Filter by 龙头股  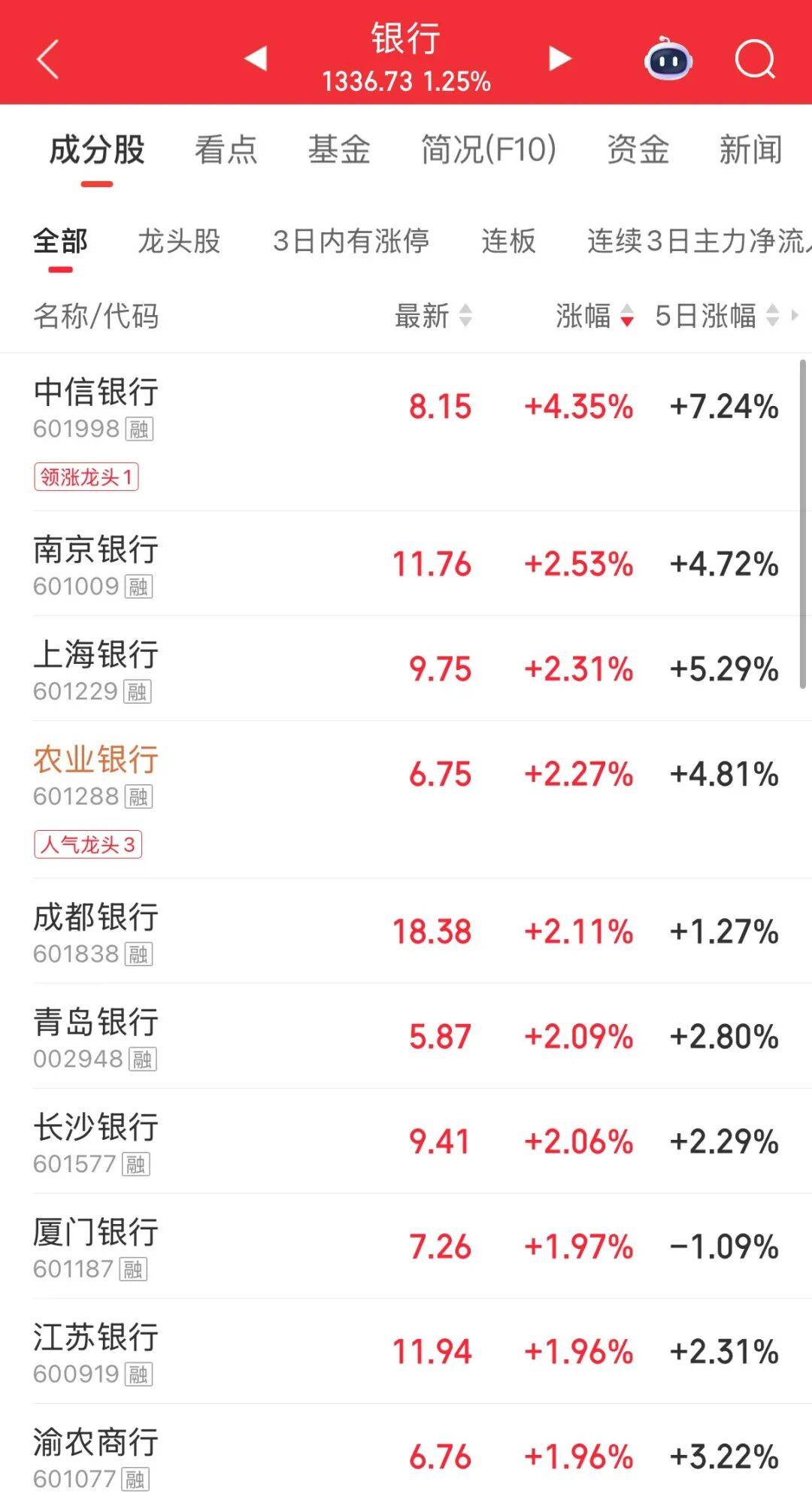tap(179, 241)
